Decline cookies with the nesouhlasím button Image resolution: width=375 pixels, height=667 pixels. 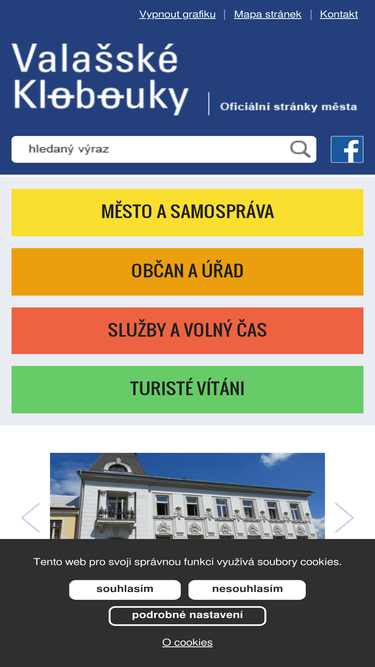[x=247, y=590]
